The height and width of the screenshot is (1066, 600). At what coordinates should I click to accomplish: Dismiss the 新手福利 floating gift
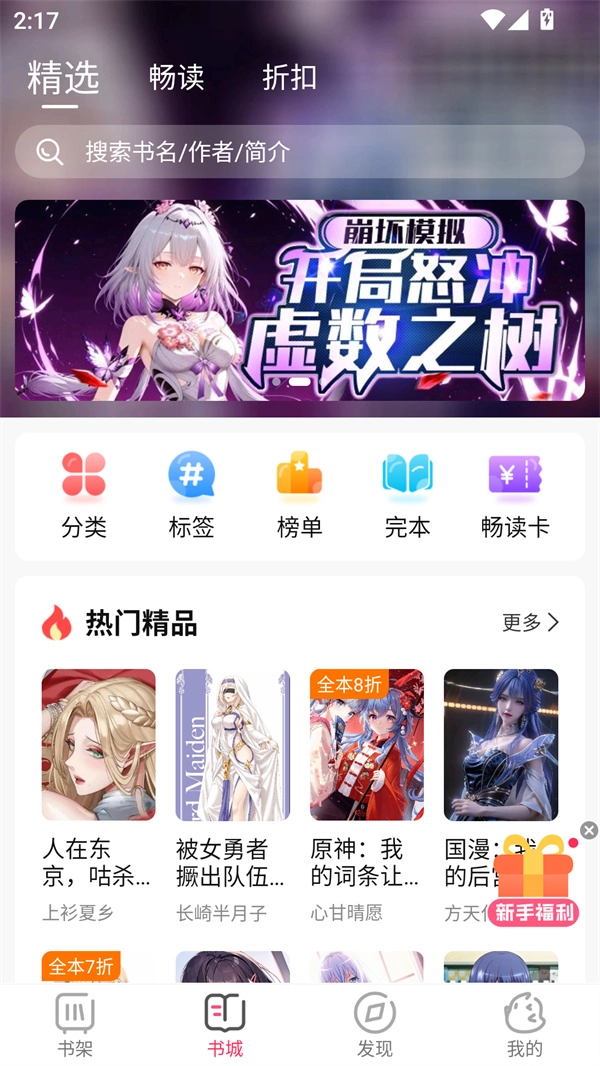pos(589,830)
